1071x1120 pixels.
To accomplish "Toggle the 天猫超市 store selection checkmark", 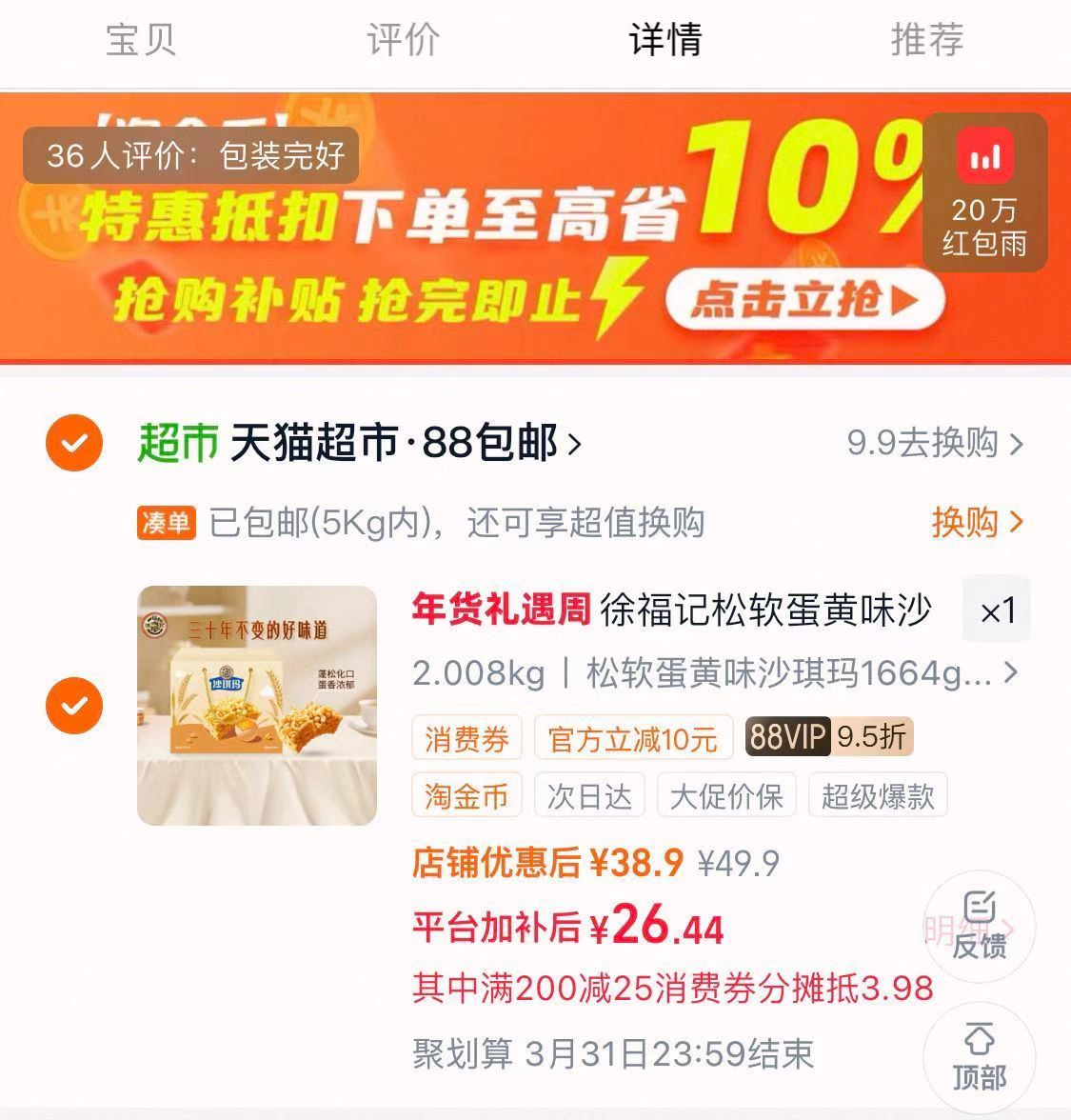I will coord(72,443).
